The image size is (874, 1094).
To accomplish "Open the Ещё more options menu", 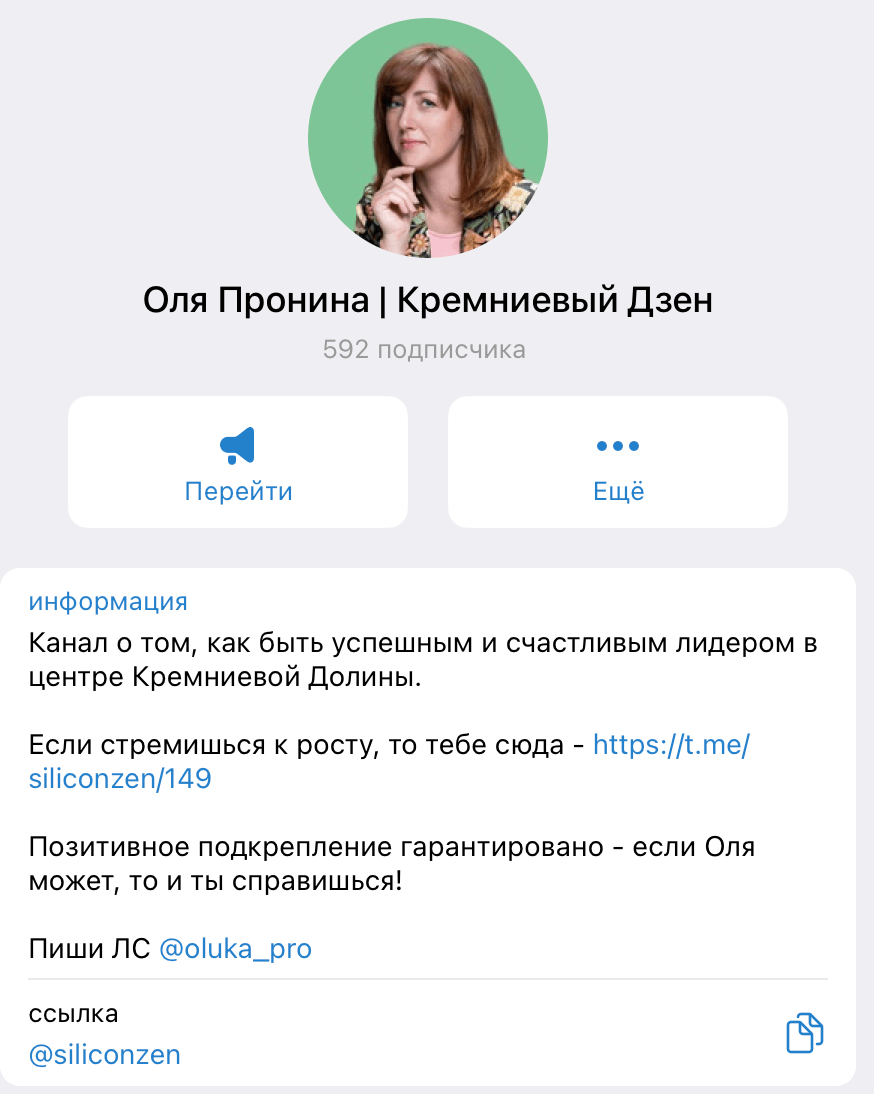I will [x=618, y=462].
